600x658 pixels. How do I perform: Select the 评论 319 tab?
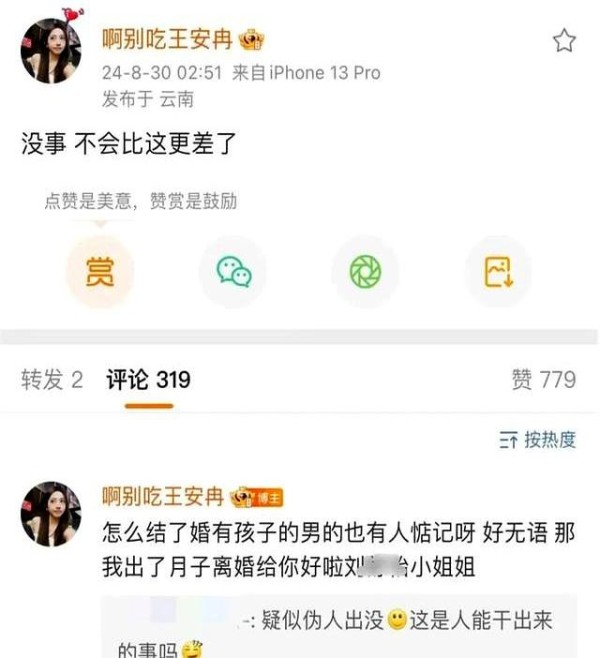(148, 380)
